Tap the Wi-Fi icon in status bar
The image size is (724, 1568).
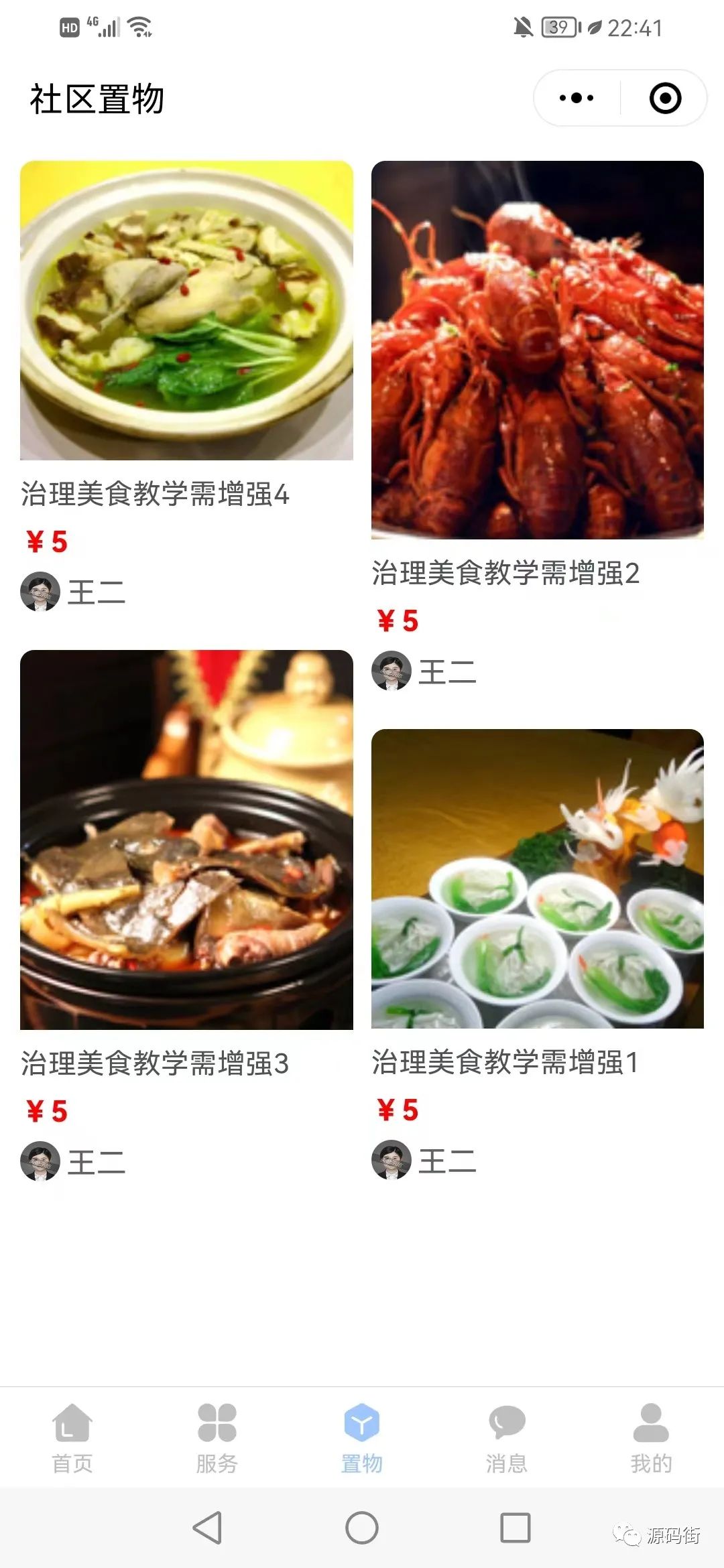[x=139, y=27]
